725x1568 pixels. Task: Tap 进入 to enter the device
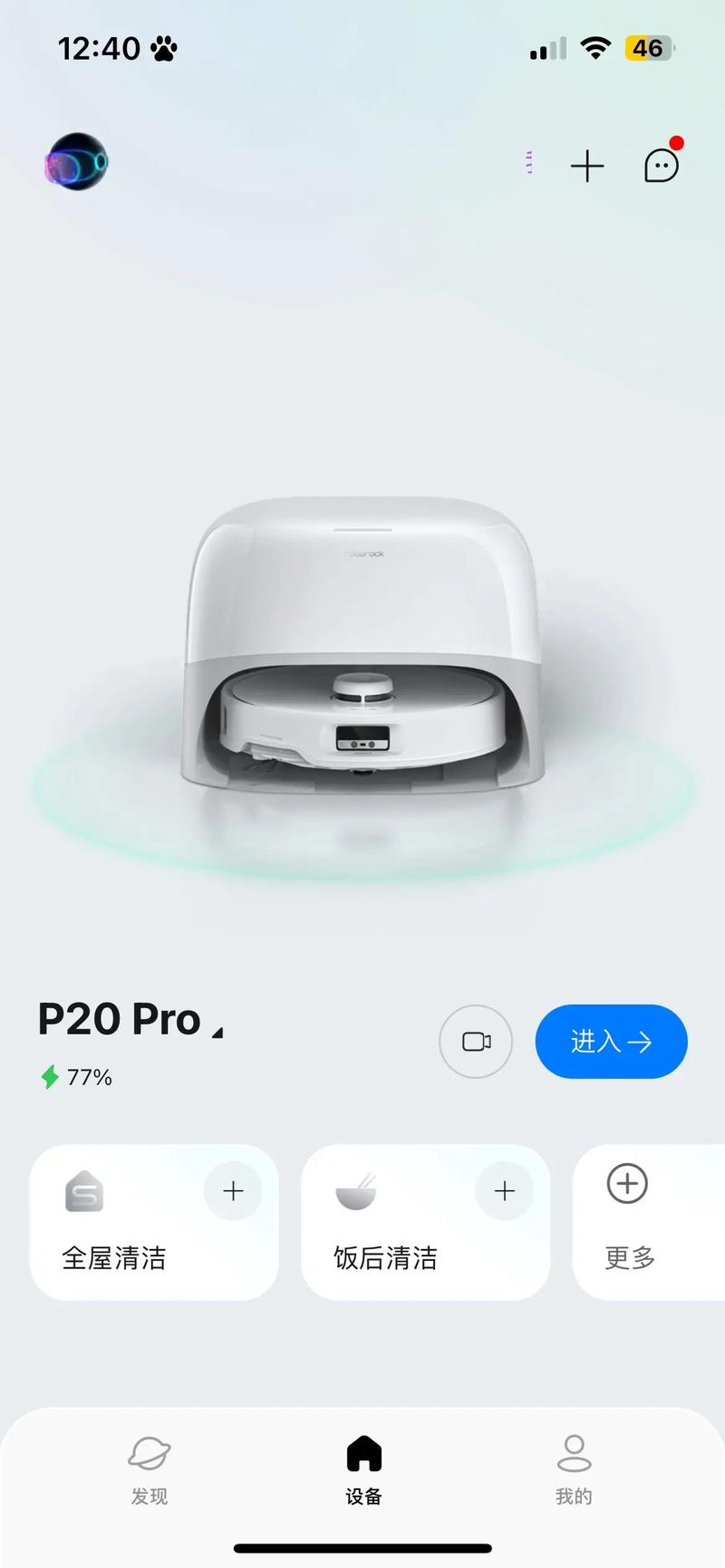611,1042
